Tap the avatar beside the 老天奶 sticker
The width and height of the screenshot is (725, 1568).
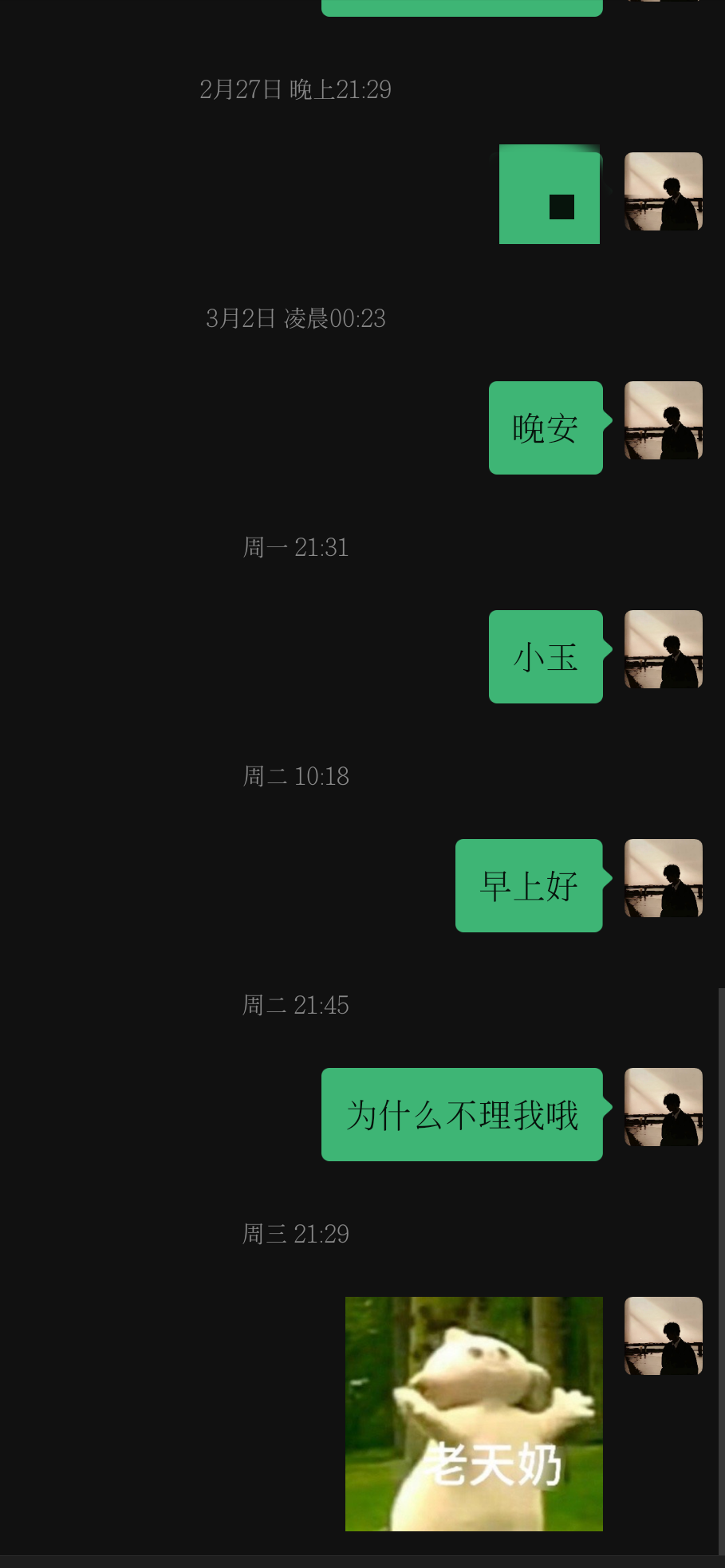[664, 1336]
